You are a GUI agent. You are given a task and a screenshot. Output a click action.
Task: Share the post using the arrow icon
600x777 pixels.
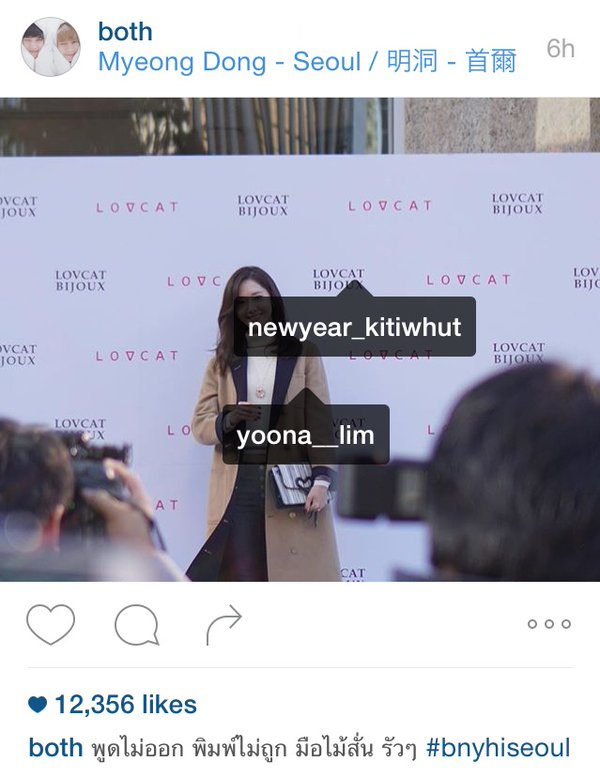tap(223, 625)
